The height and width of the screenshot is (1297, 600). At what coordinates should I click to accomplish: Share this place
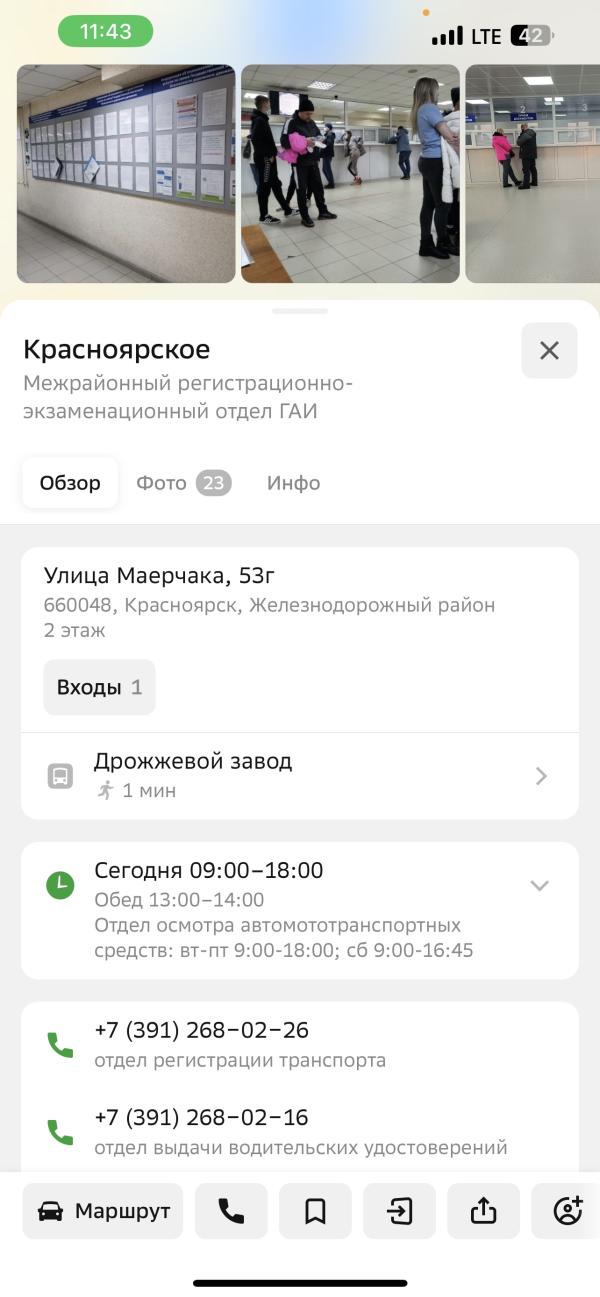click(x=483, y=1211)
